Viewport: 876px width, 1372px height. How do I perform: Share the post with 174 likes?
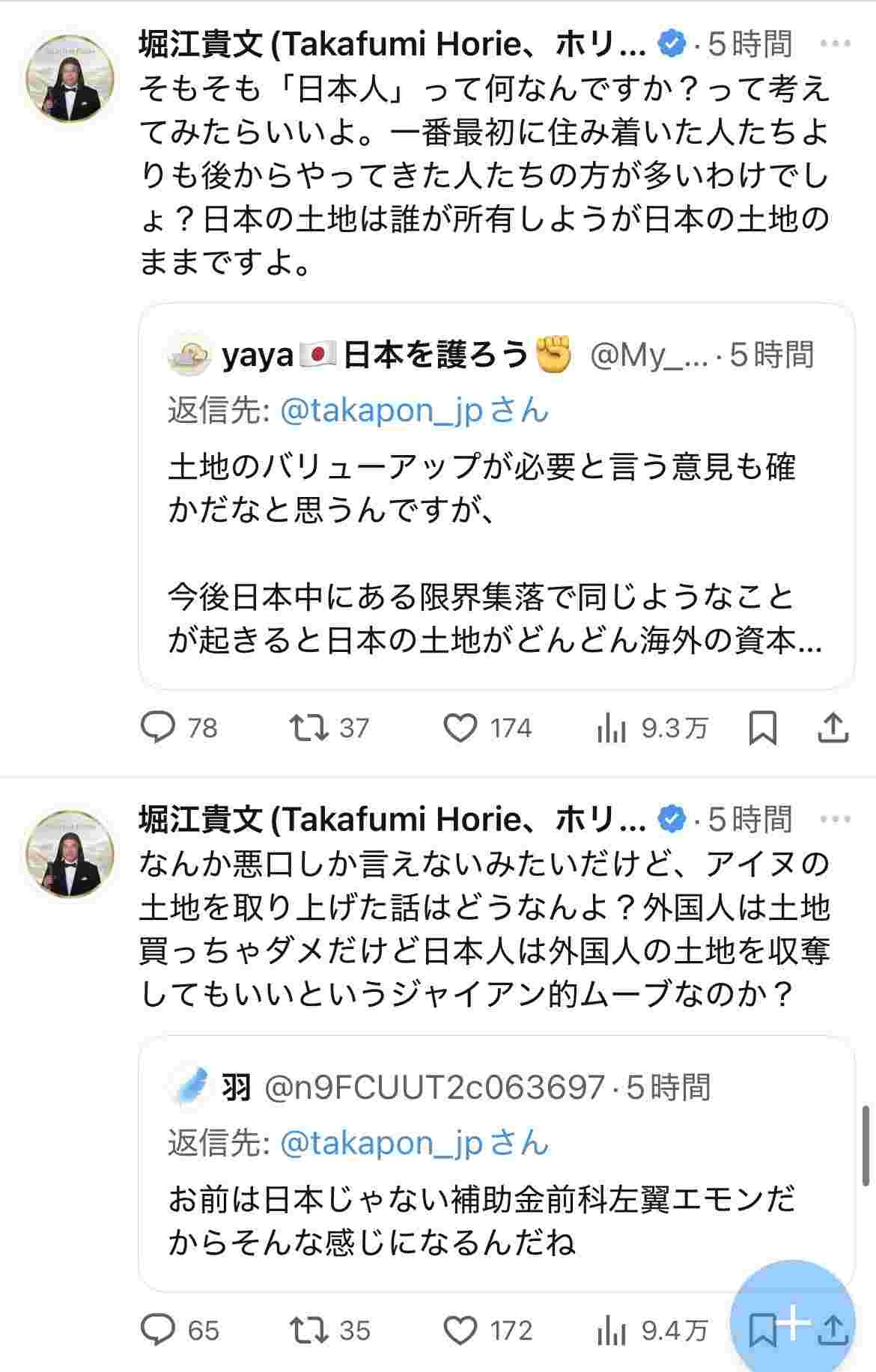833,728
